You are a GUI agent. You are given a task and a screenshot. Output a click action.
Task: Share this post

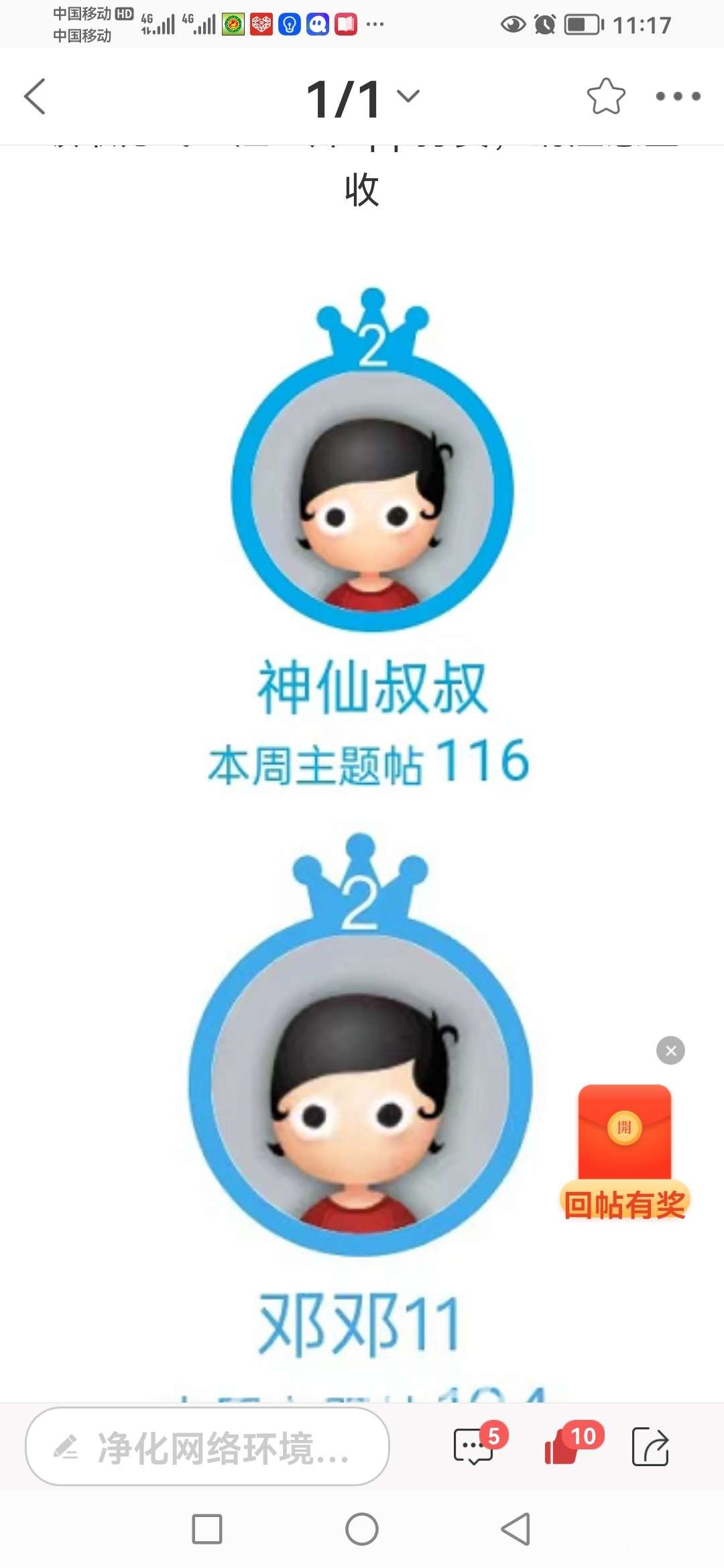tap(650, 1447)
